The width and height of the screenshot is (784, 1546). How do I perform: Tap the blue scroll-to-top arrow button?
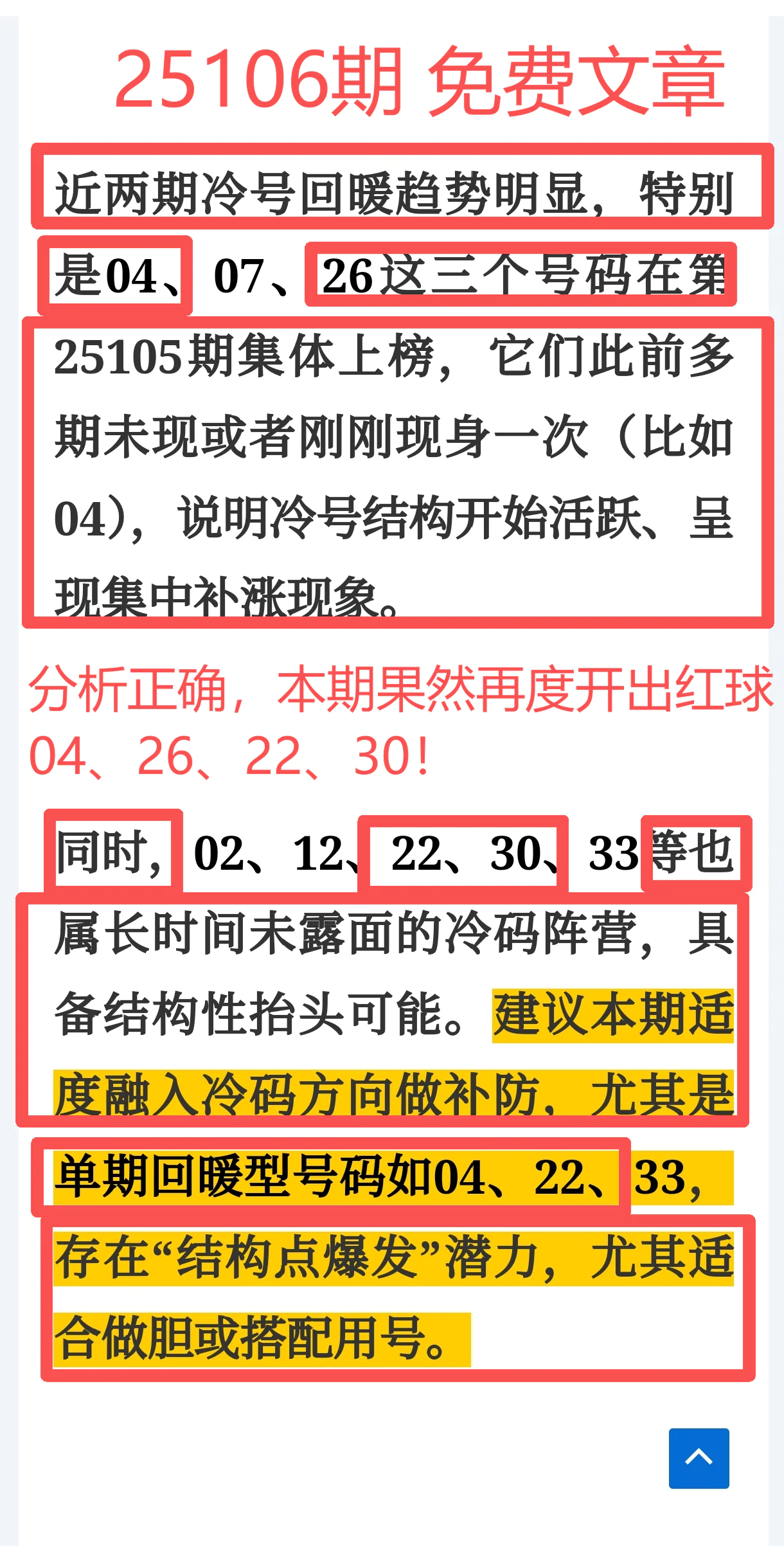pos(699,1458)
